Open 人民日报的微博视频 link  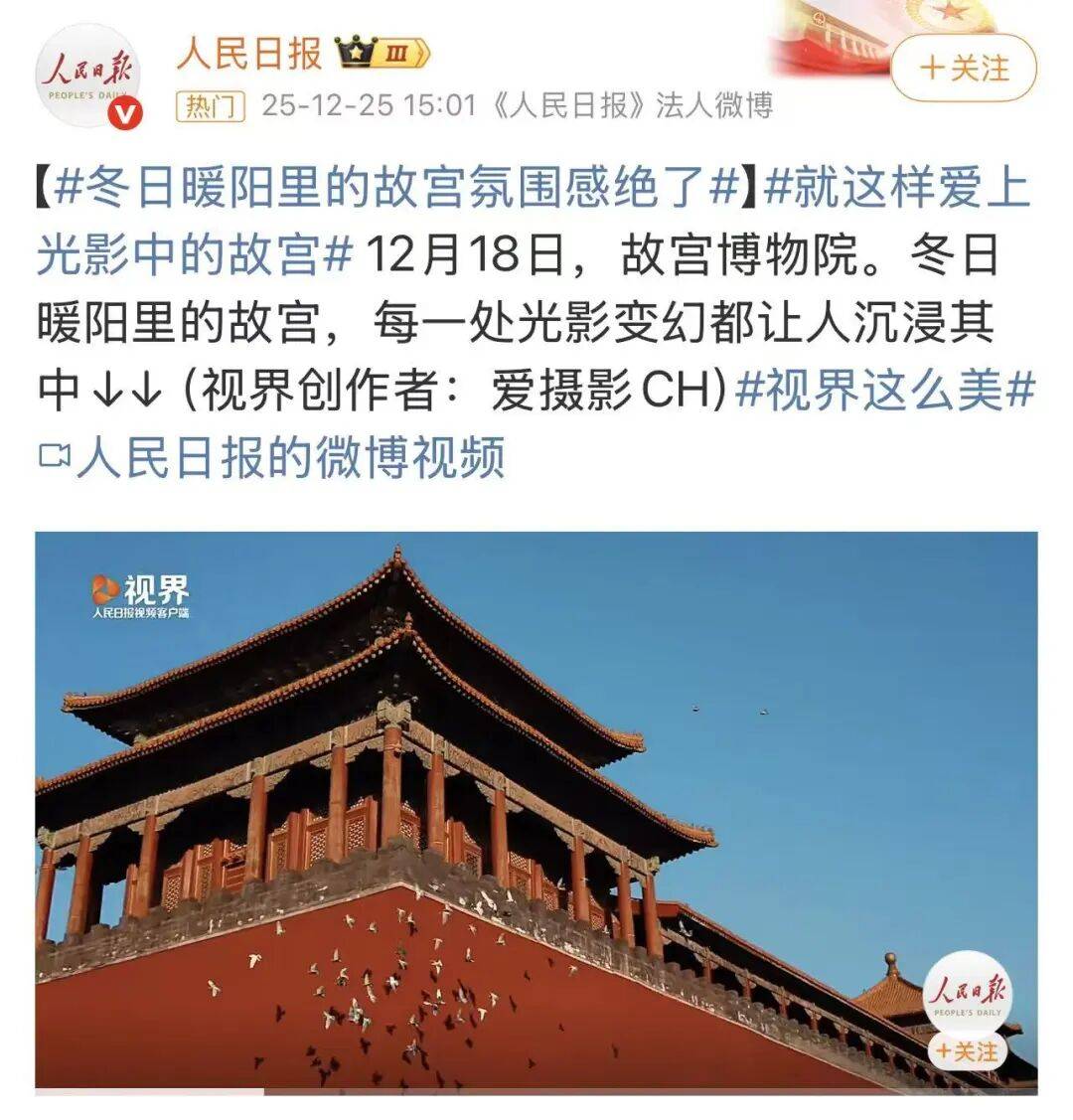coord(290,458)
